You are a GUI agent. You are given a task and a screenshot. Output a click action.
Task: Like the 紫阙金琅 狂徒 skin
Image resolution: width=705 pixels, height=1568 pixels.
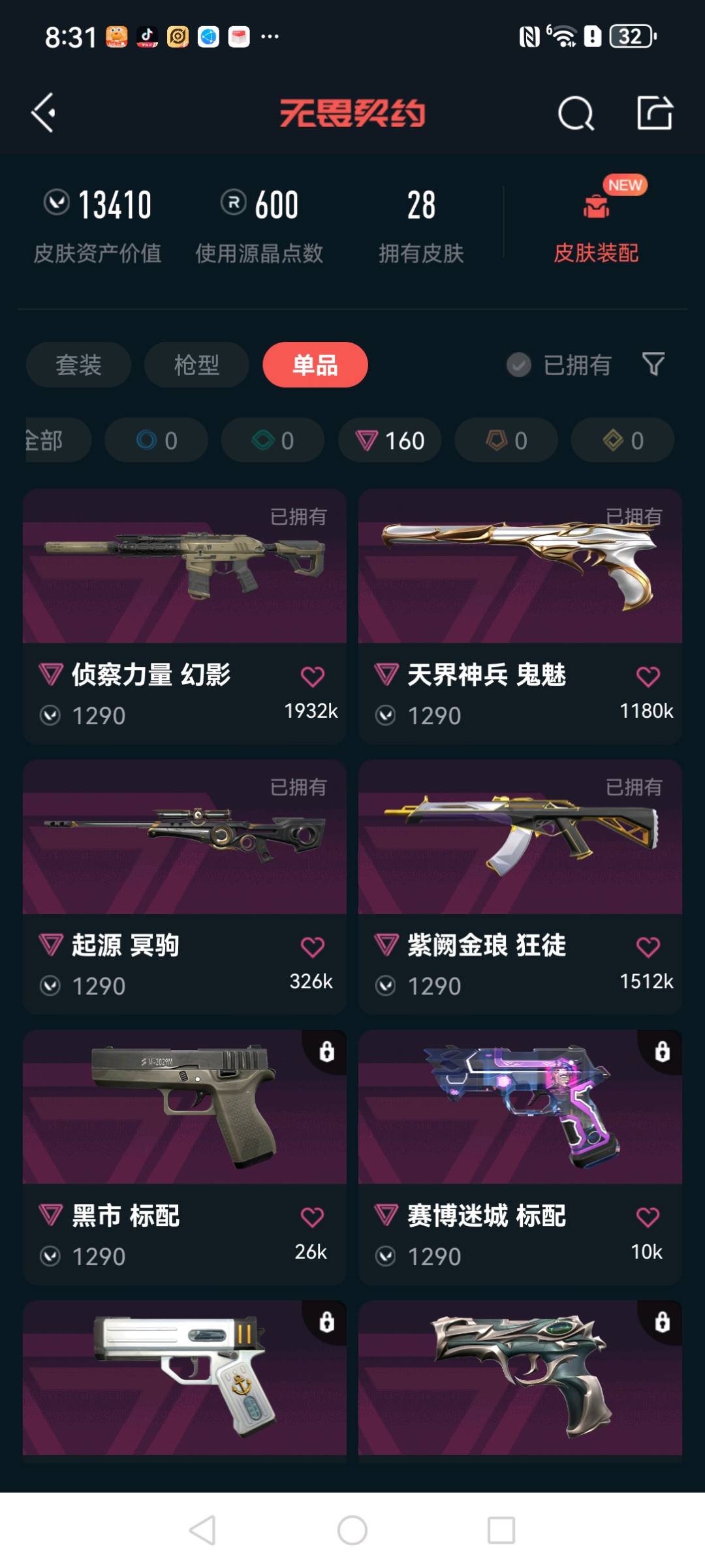click(x=648, y=947)
